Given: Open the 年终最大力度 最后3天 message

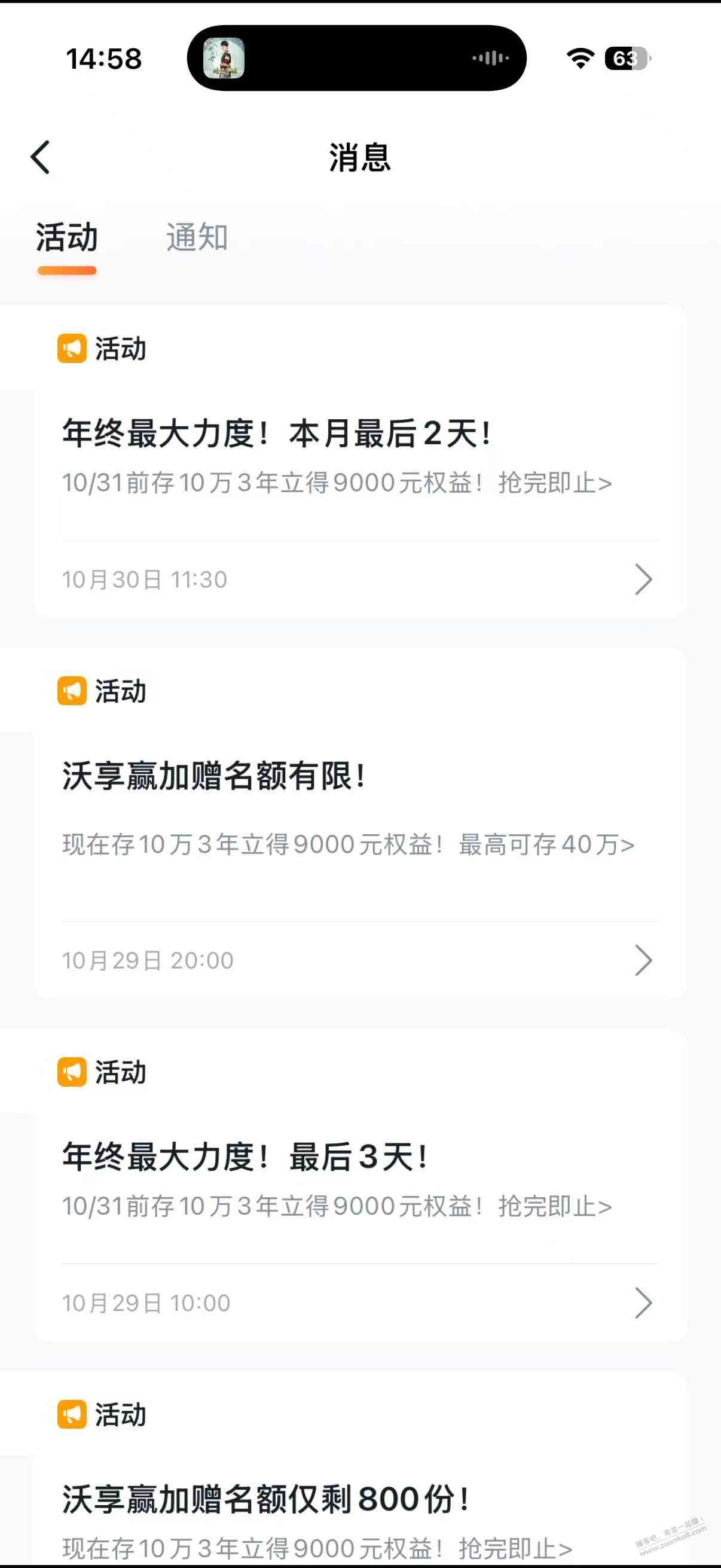Looking at the screenshot, I should click(x=359, y=1184).
